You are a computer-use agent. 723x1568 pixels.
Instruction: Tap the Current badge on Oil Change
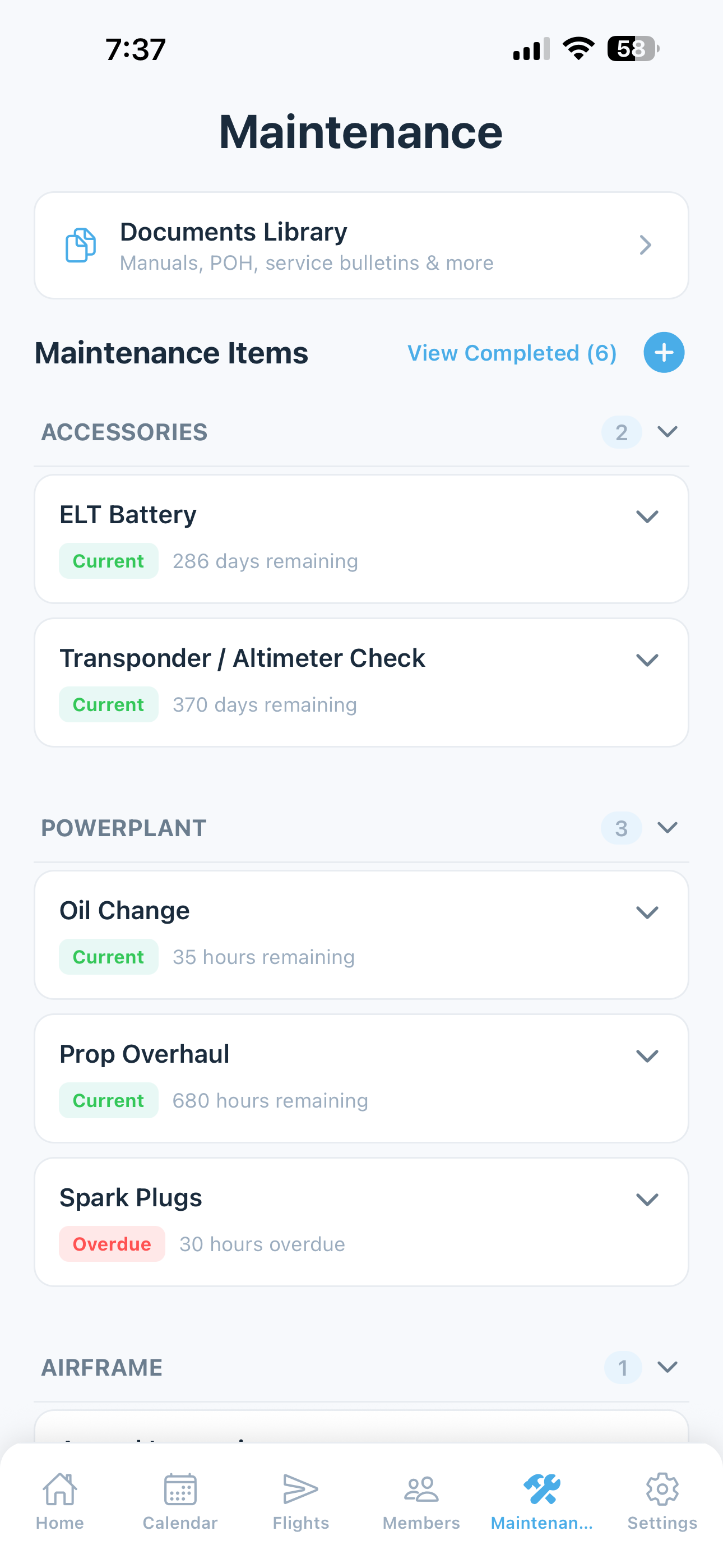108,956
